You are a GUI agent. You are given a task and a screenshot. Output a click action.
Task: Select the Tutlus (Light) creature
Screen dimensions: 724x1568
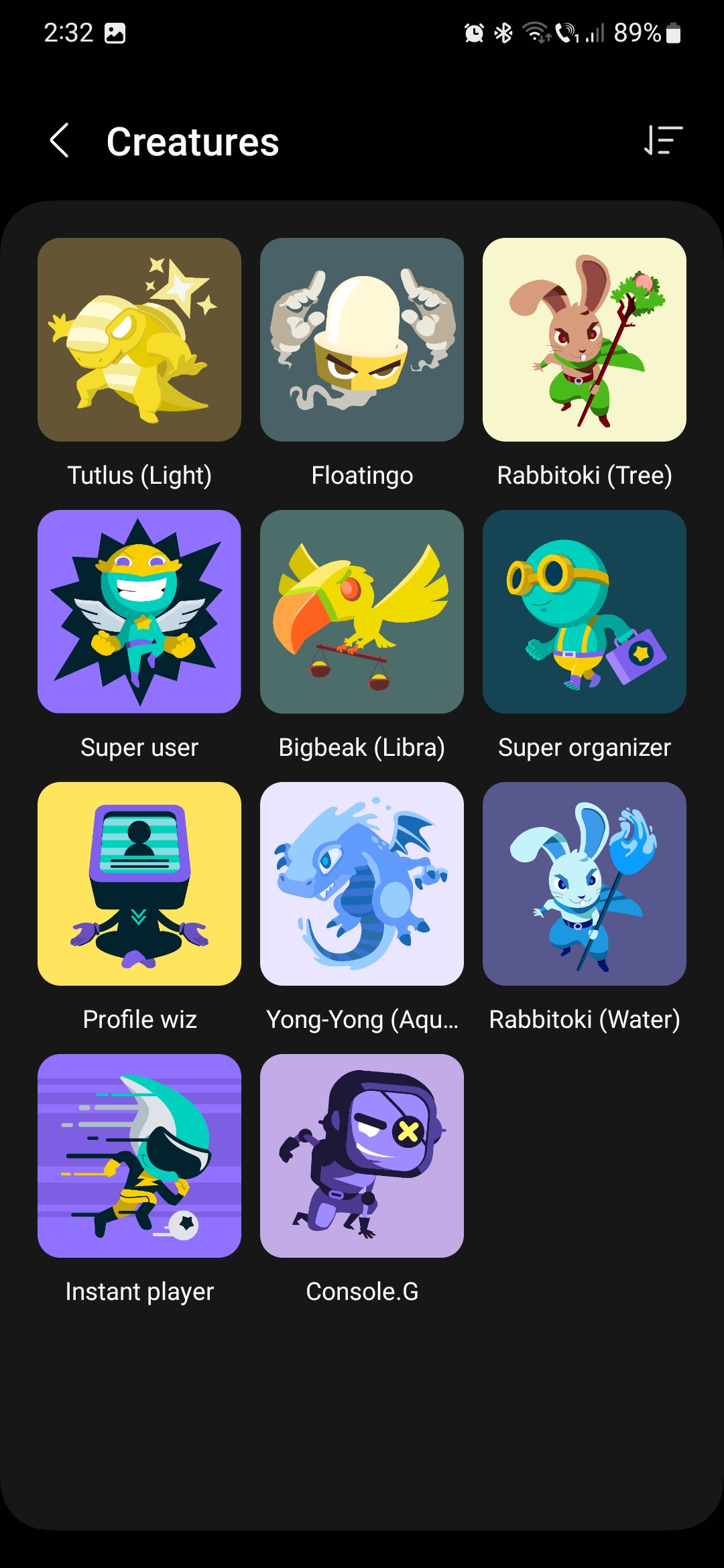(x=139, y=340)
